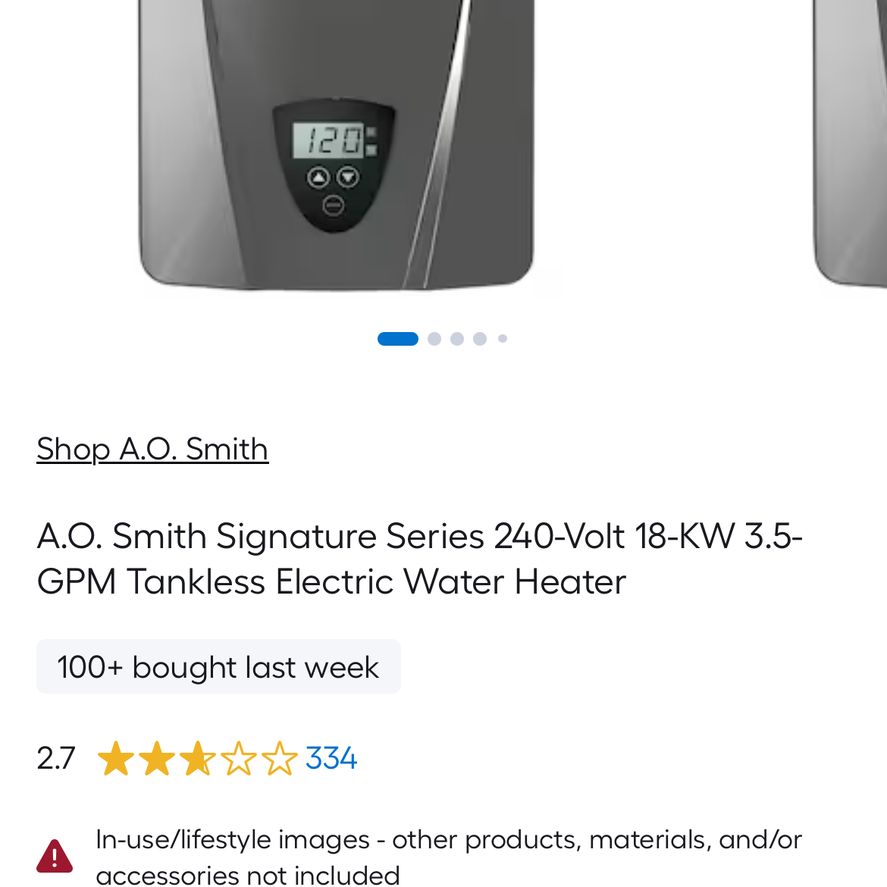Open the Shop A.O. Smith link
Screen dimensions: 887x887
point(152,450)
